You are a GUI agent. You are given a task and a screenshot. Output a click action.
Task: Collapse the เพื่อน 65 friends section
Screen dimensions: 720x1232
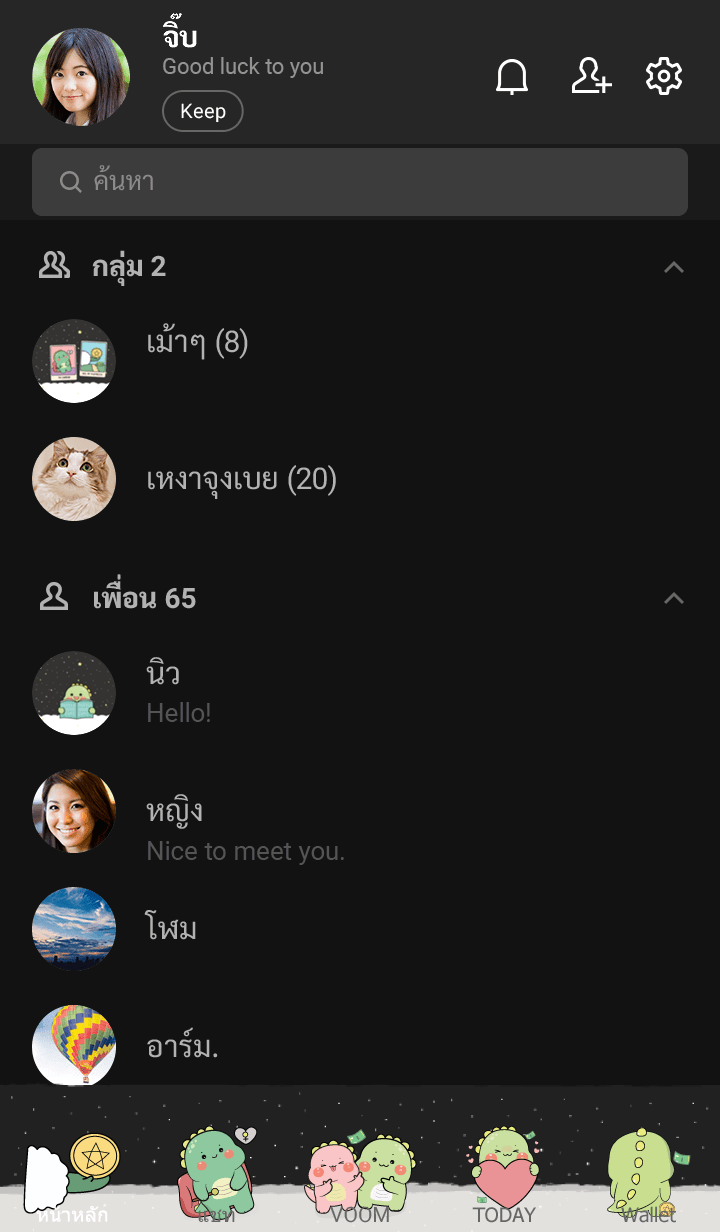[x=674, y=598]
